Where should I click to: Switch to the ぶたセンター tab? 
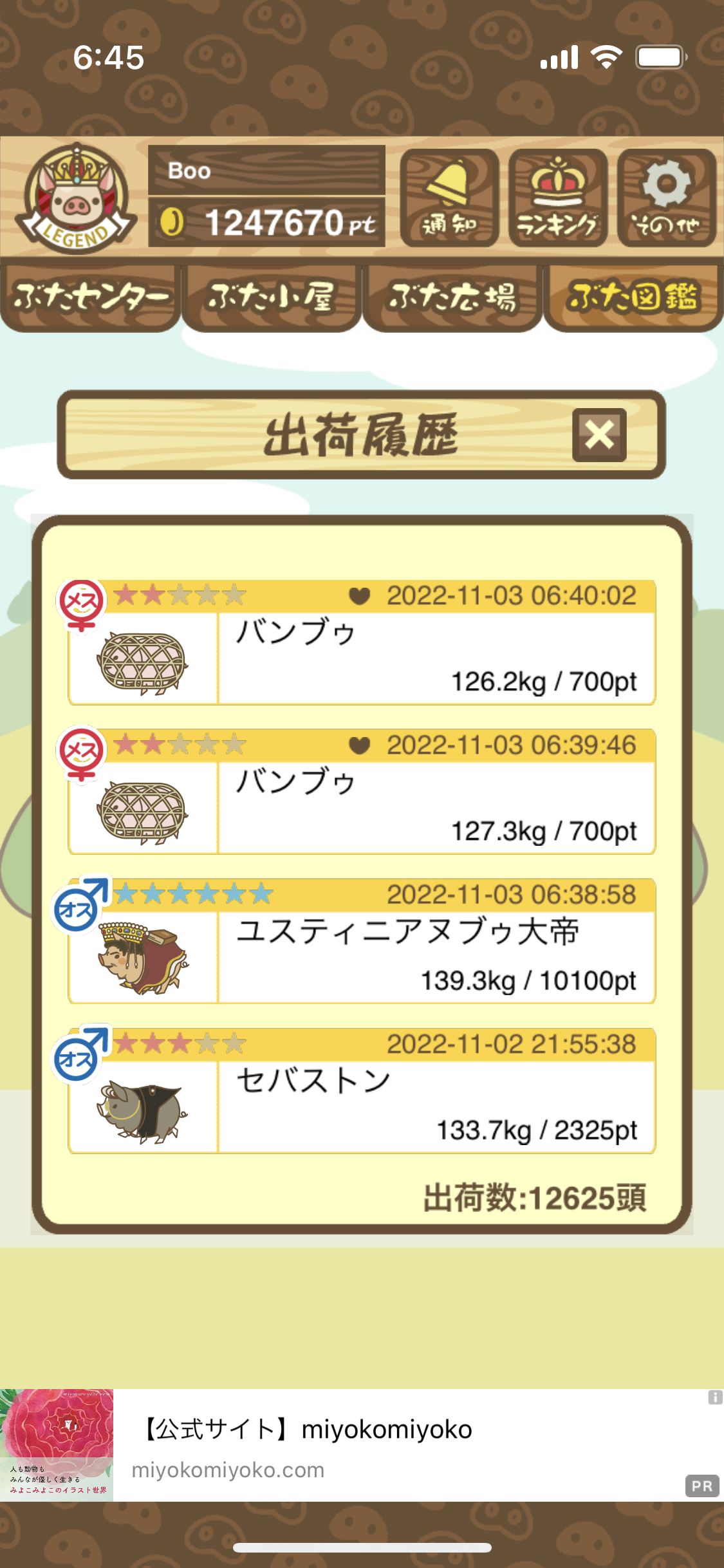pos(90,297)
